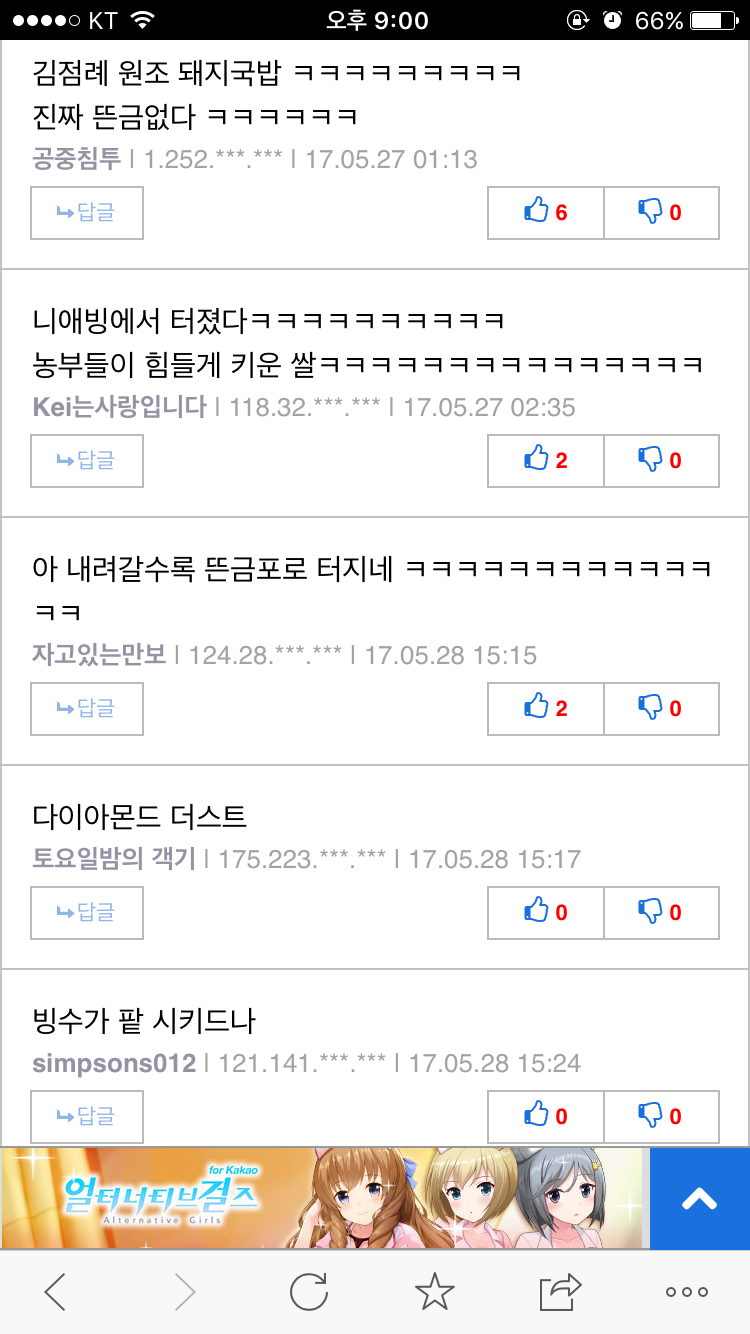Tap 답글 under 자고있는만보's comment
This screenshot has height=1334, width=750.
click(87, 709)
